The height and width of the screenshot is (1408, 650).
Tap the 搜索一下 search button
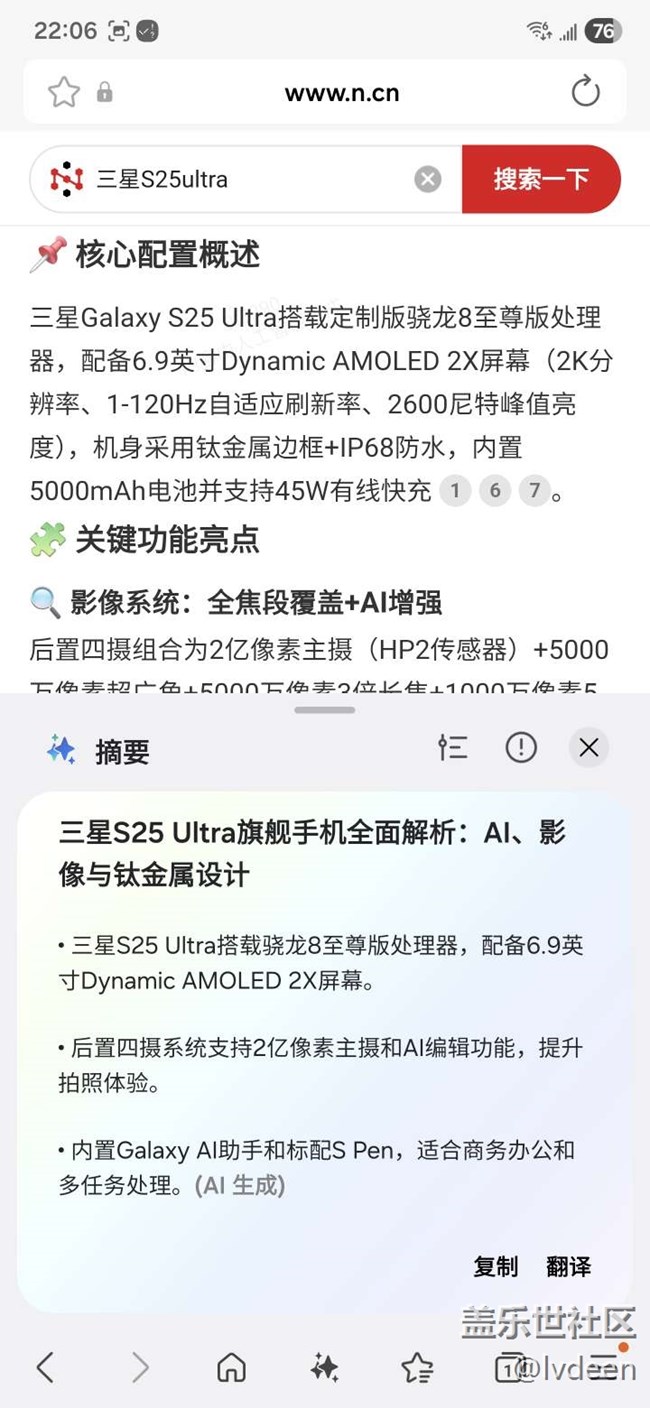click(x=541, y=179)
